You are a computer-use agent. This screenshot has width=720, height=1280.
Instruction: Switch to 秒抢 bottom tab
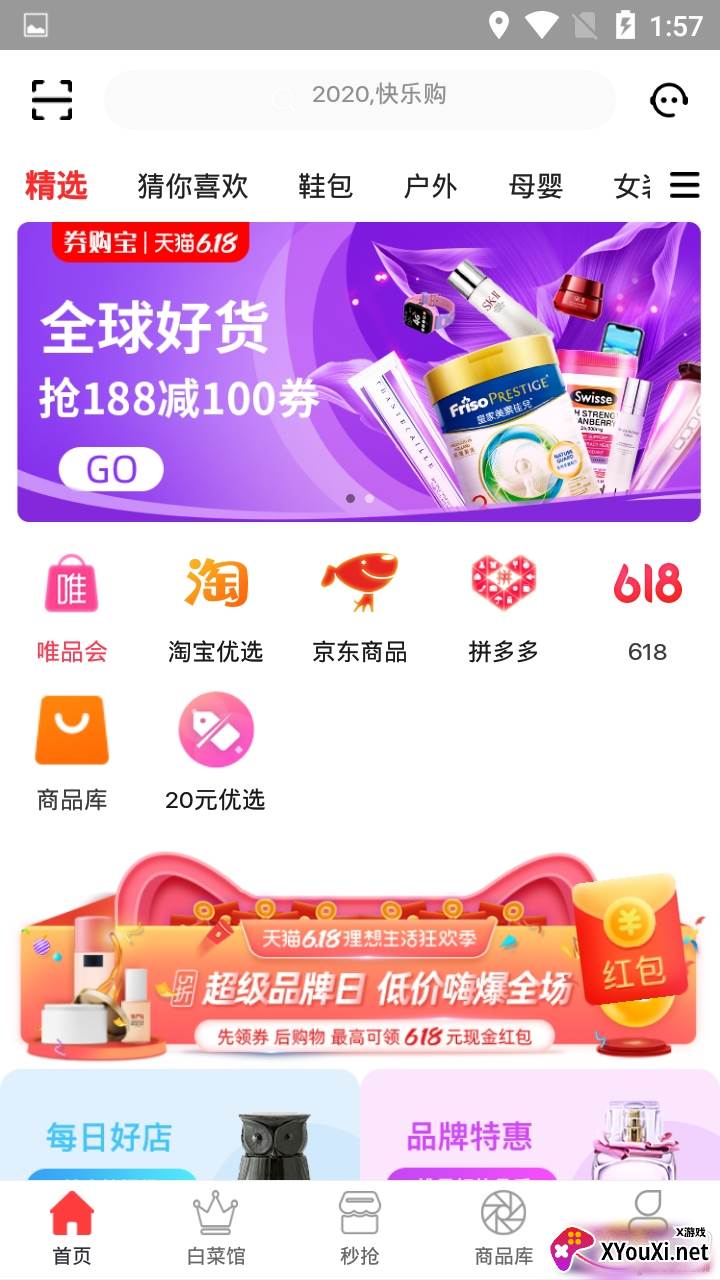pyautogui.click(x=359, y=1228)
